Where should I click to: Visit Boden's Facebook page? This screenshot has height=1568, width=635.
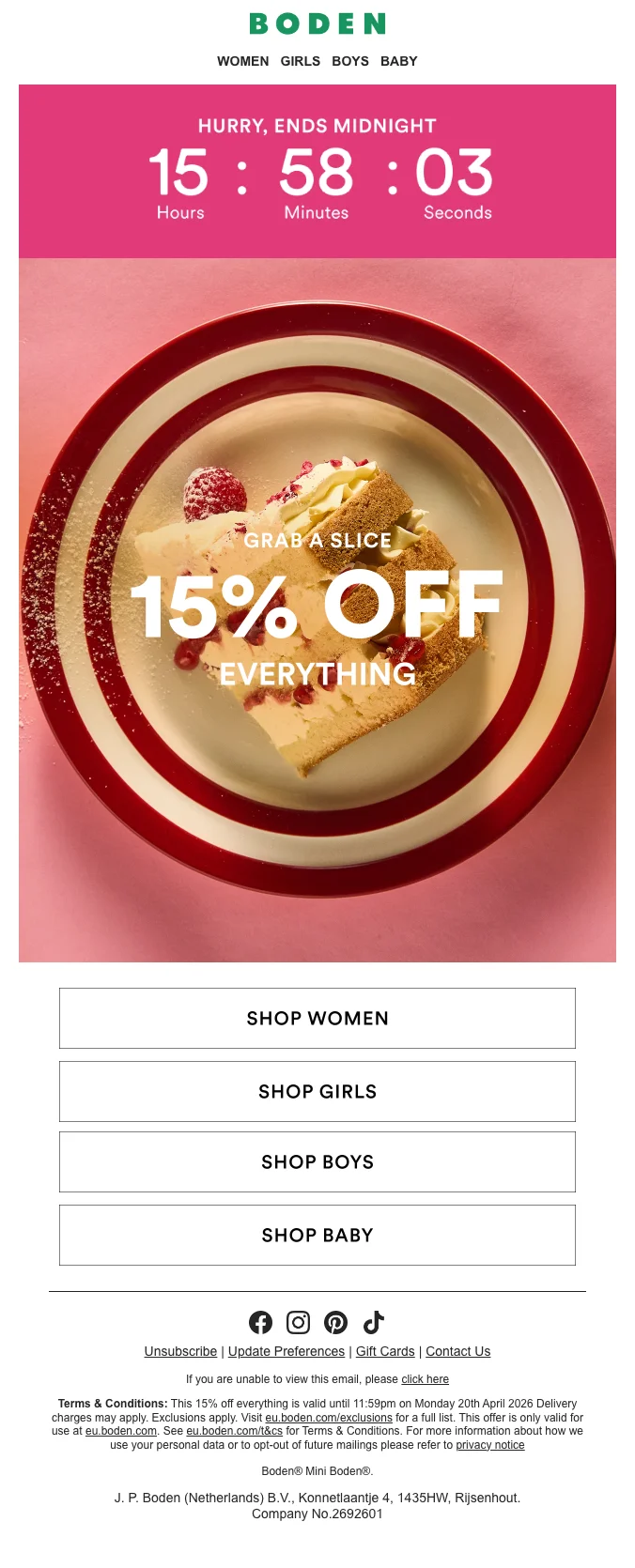260,1322
